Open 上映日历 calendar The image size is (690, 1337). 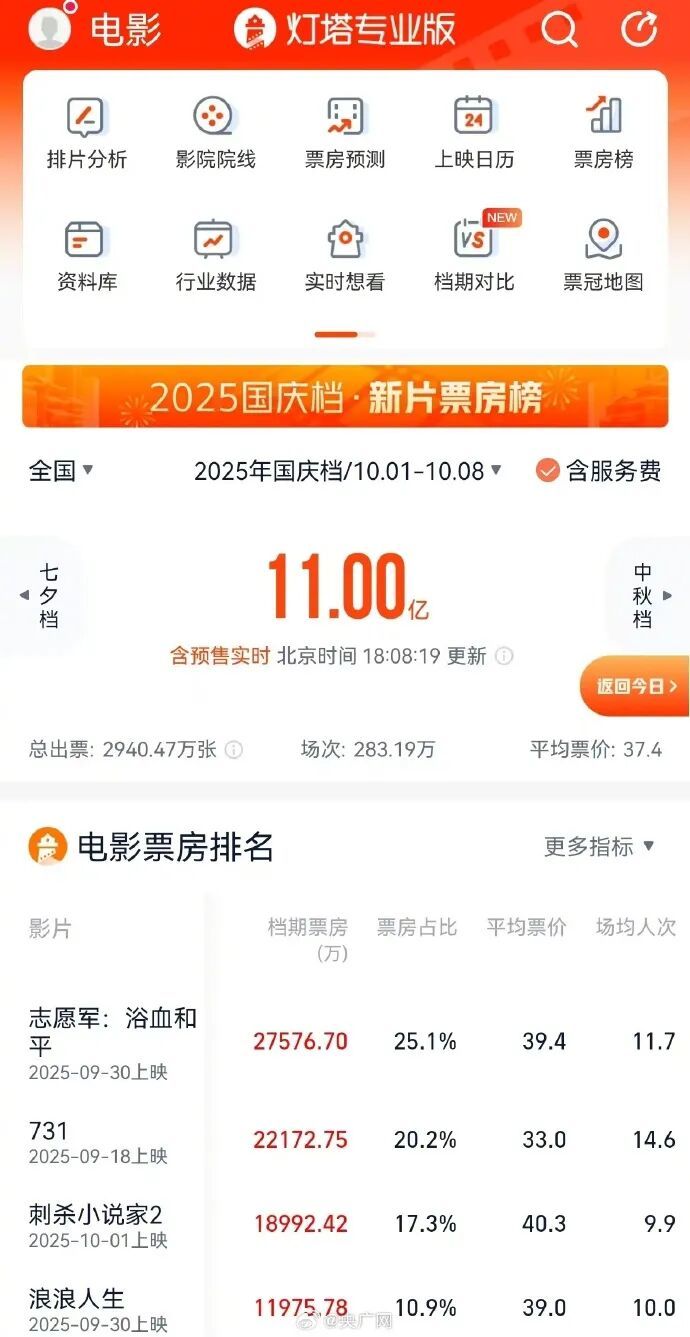point(473,132)
